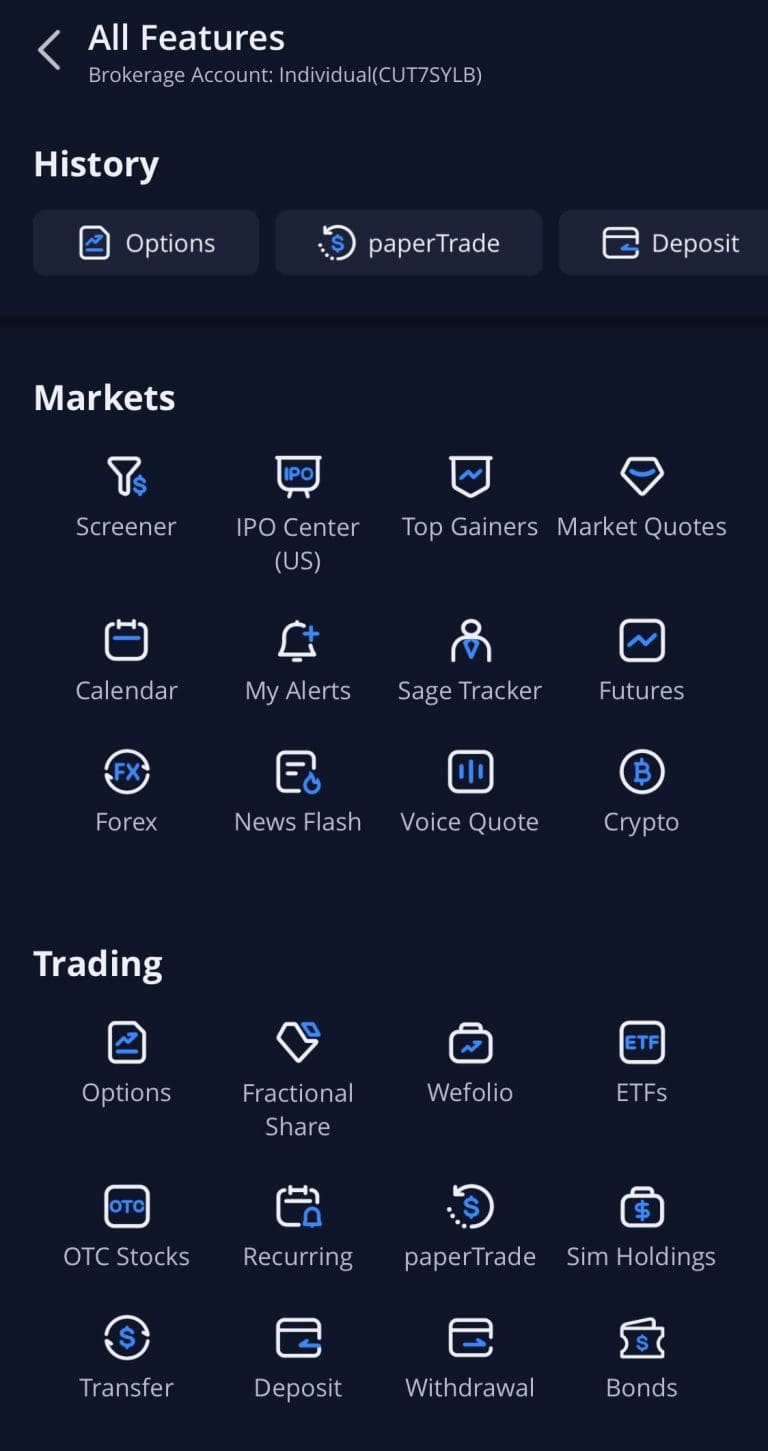This screenshot has height=1451, width=768.
Task: Open My Alerts
Action: coord(298,658)
